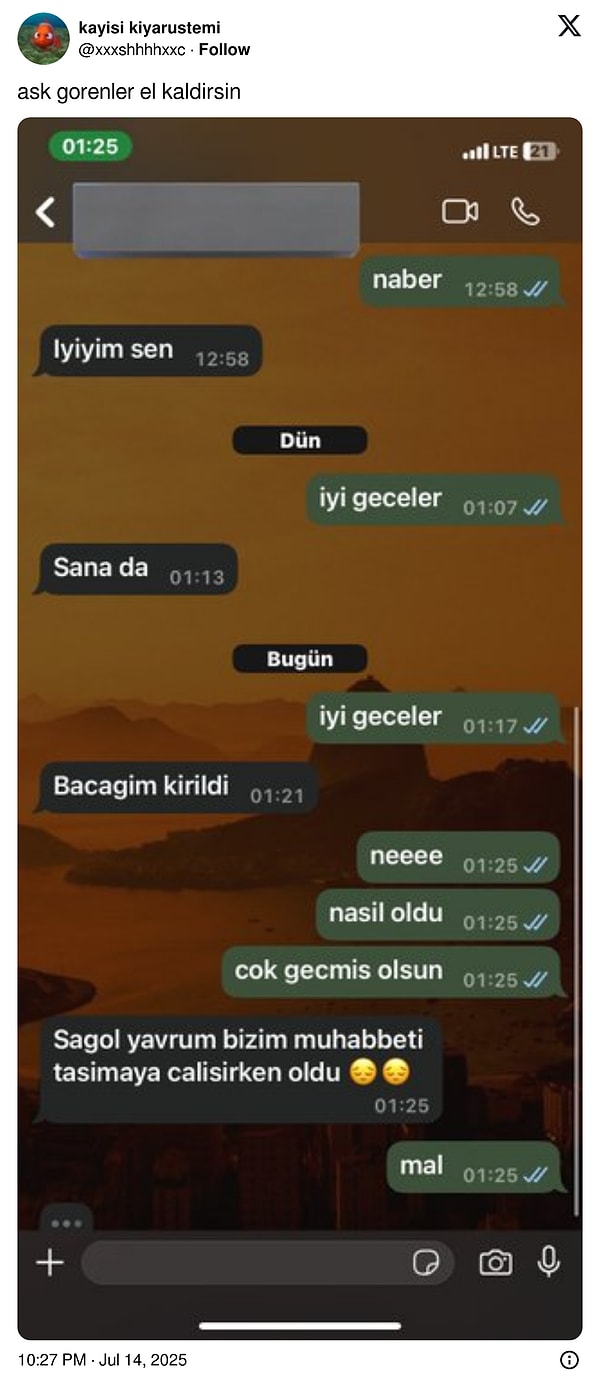Screen dimensions: 600x1390
Task: Open the attached chat screenshot image
Action: [x=300, y=728]
